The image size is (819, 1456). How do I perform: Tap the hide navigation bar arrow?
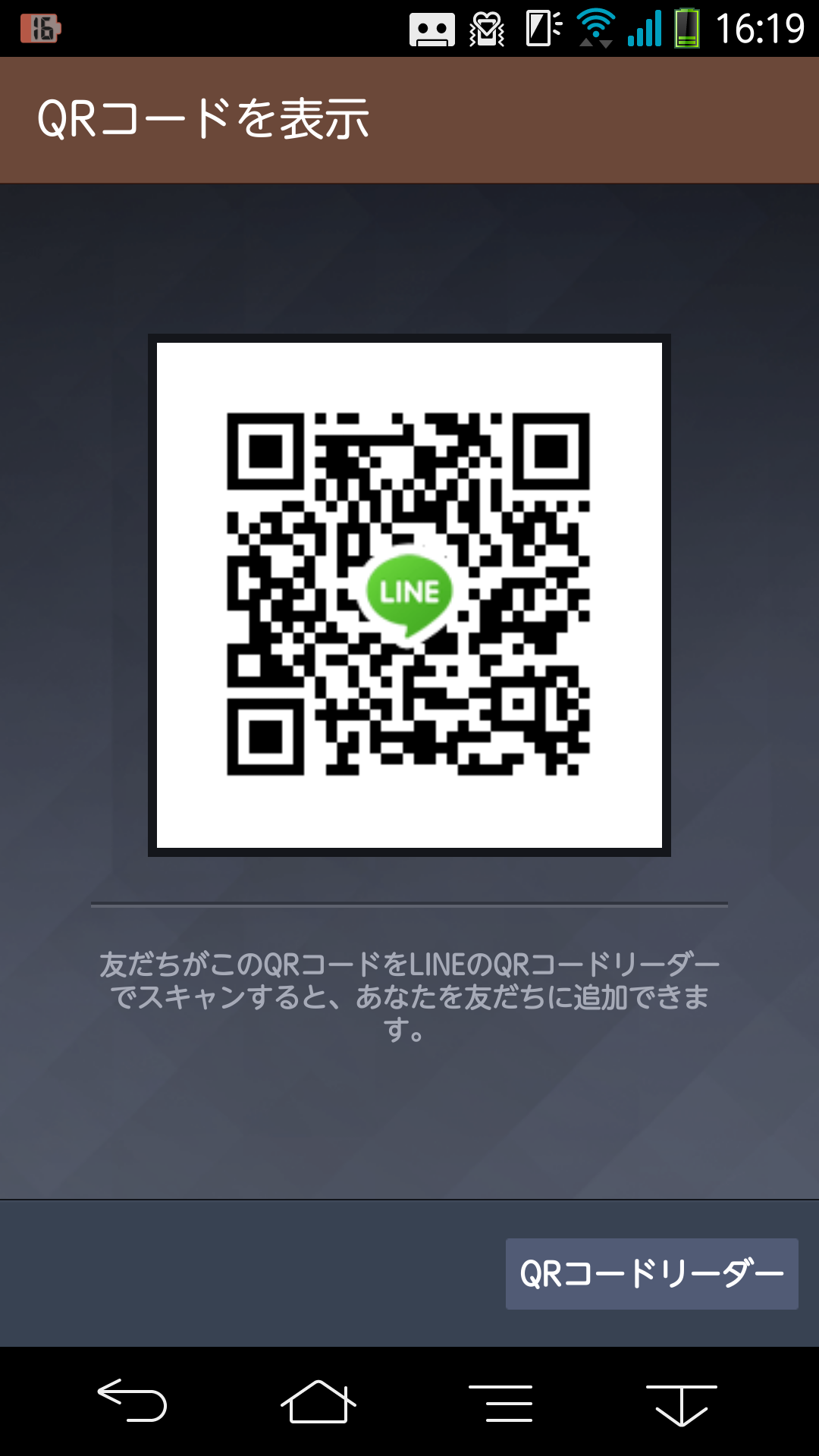coord(681,1404)
